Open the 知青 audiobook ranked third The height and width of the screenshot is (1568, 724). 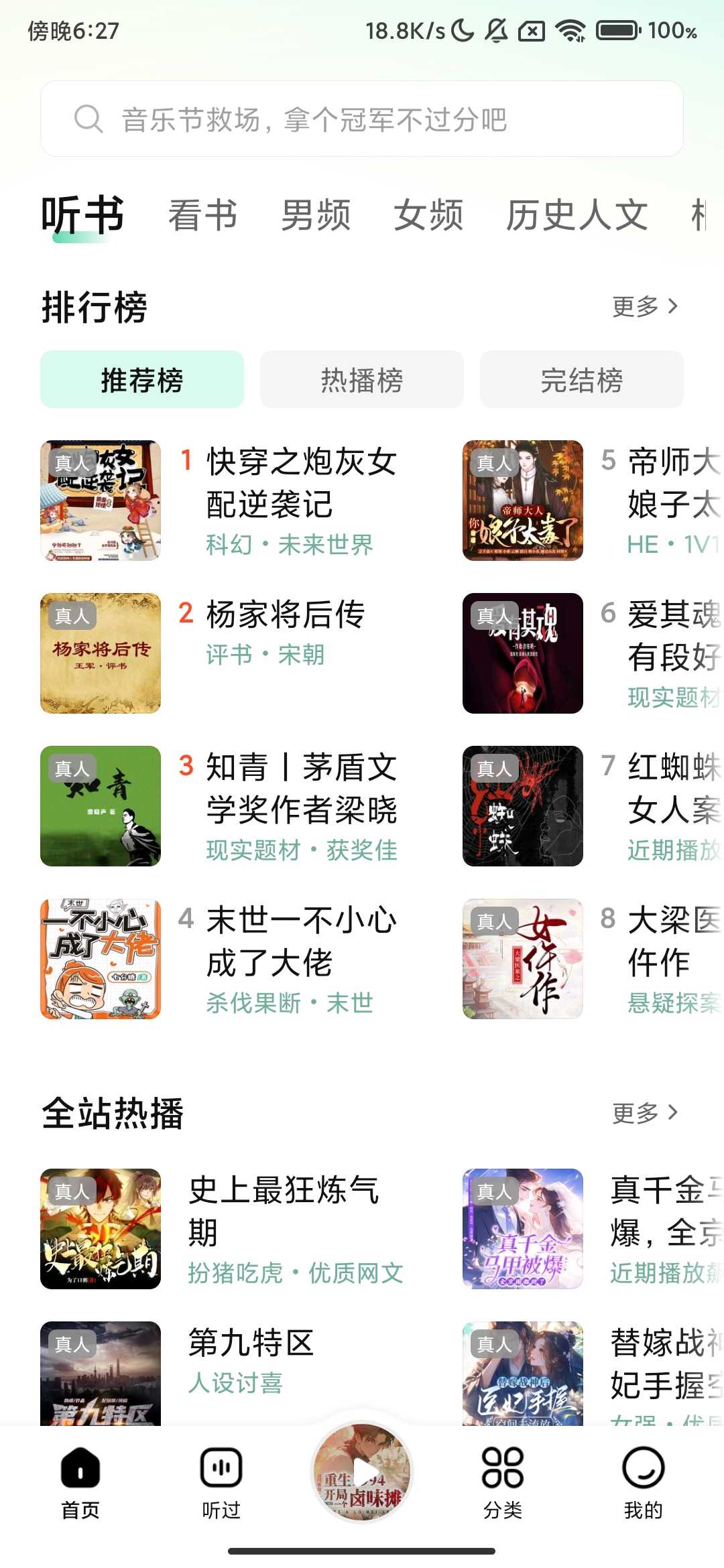coord(302,788)
